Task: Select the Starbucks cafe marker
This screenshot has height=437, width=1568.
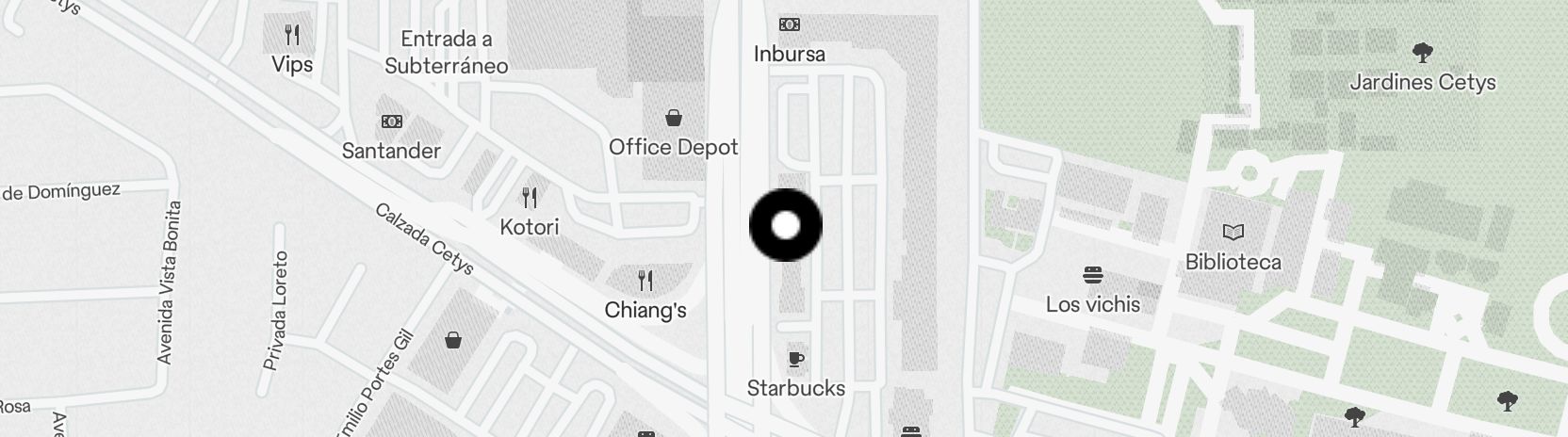Action: tap(795, 359)
